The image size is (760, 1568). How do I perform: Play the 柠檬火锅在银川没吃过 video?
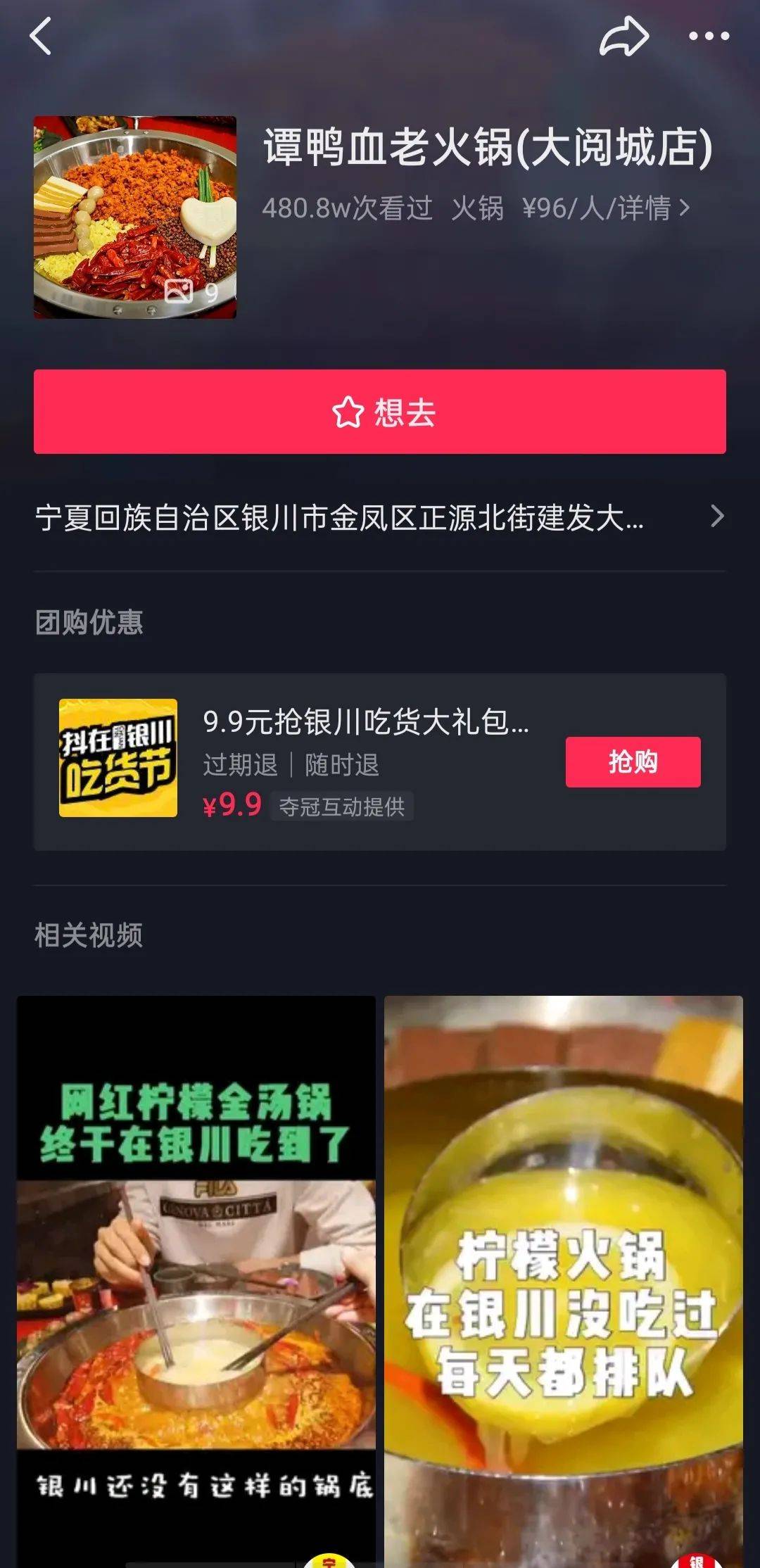click(x=563, y=1281)
